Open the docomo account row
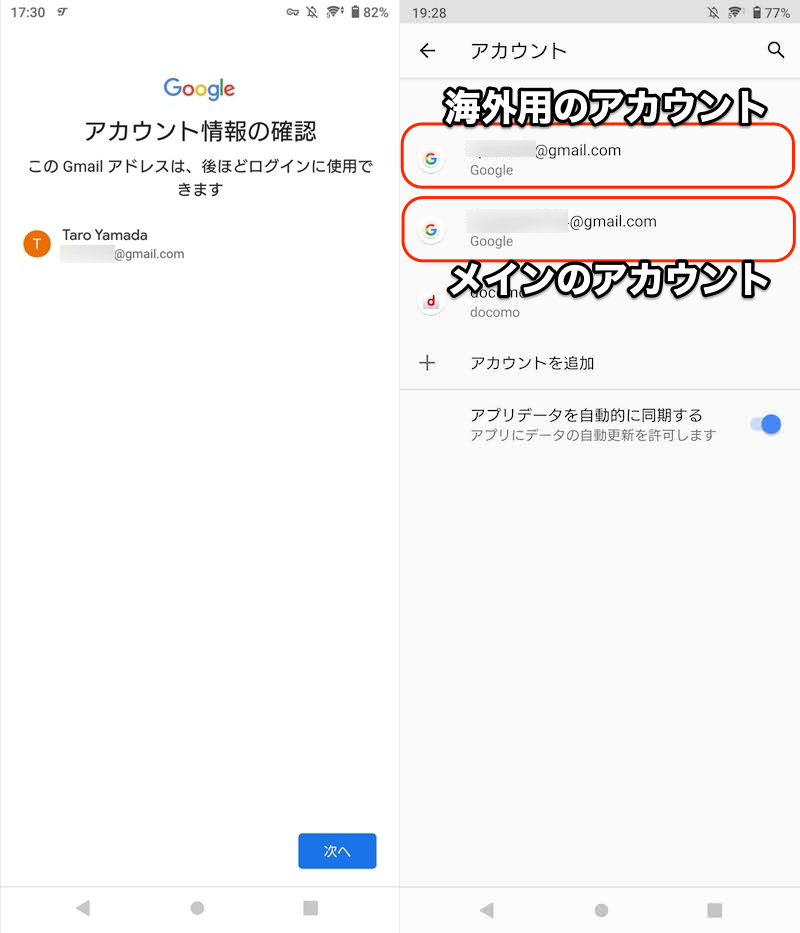Screen dimensions: 800x933 [598, 302]
